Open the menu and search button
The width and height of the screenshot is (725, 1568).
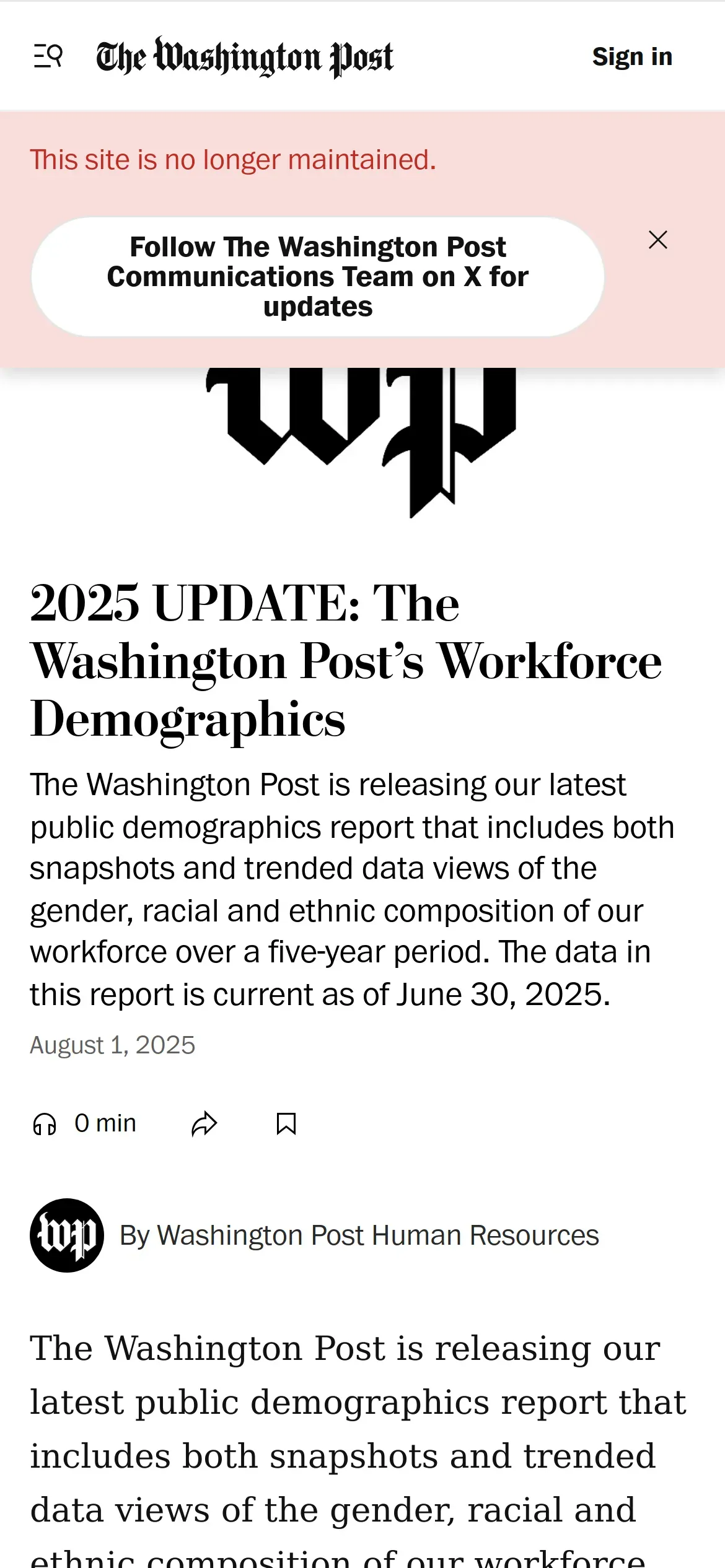[x=48, y=56]
